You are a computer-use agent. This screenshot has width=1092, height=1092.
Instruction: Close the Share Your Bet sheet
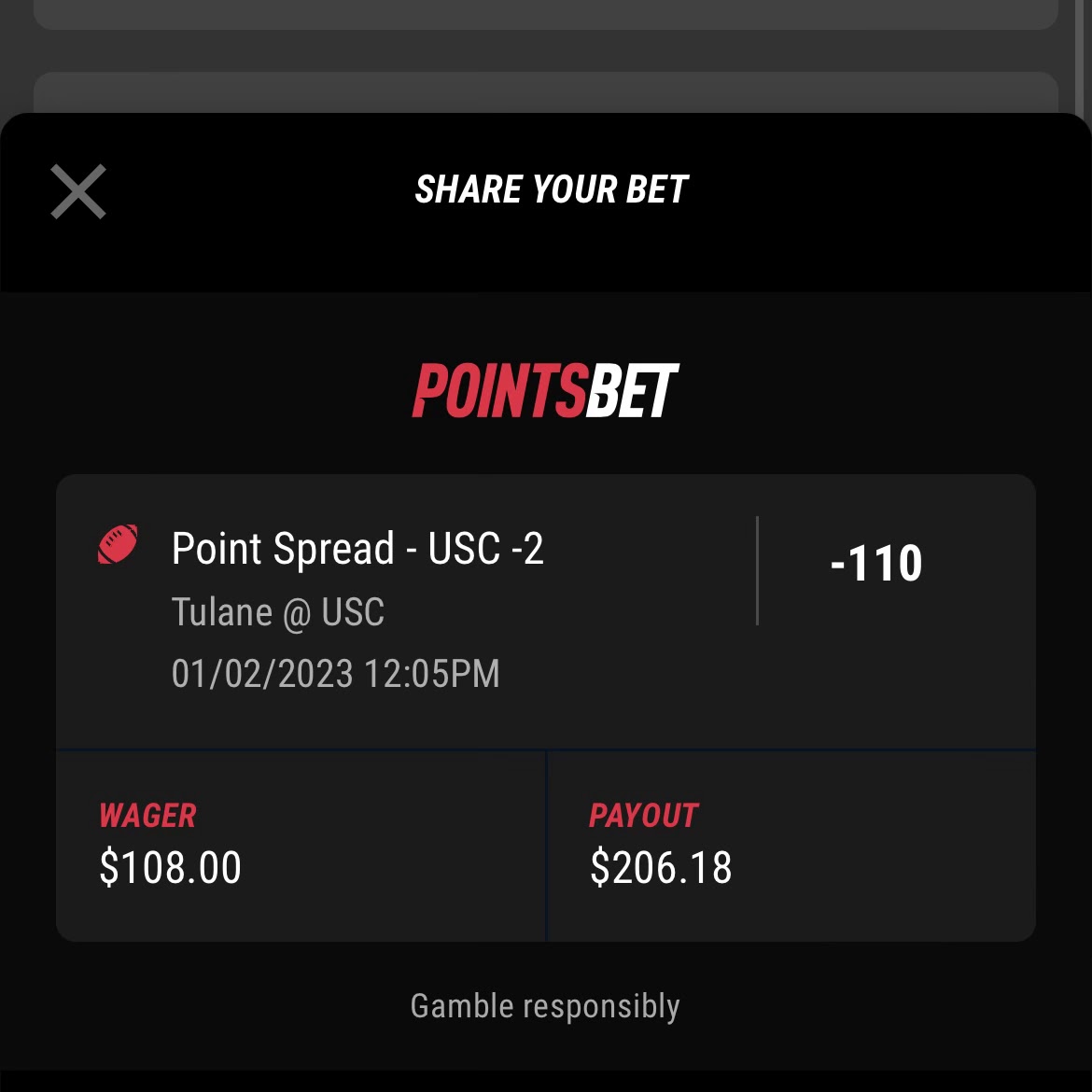tap(78, 192)
